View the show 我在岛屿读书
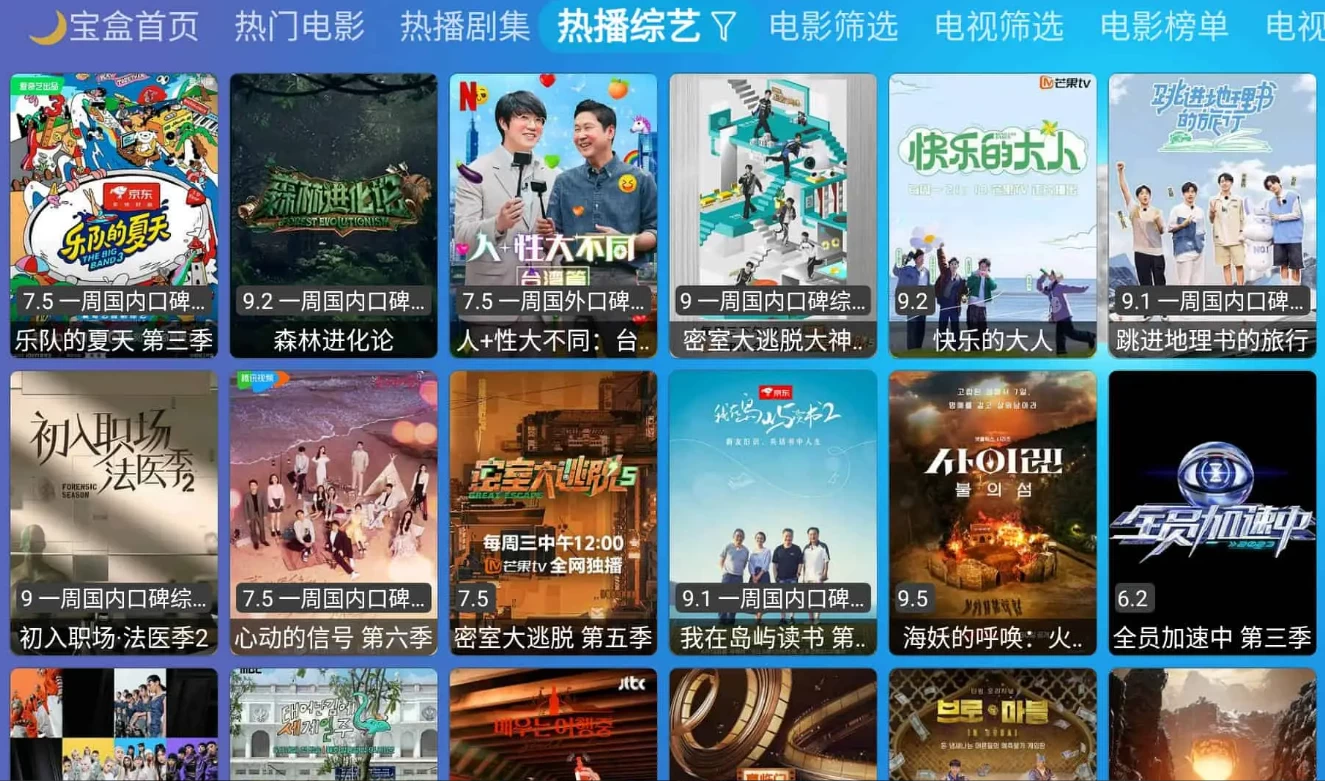This screenshot has height=781, width=1325. [773, 512]
